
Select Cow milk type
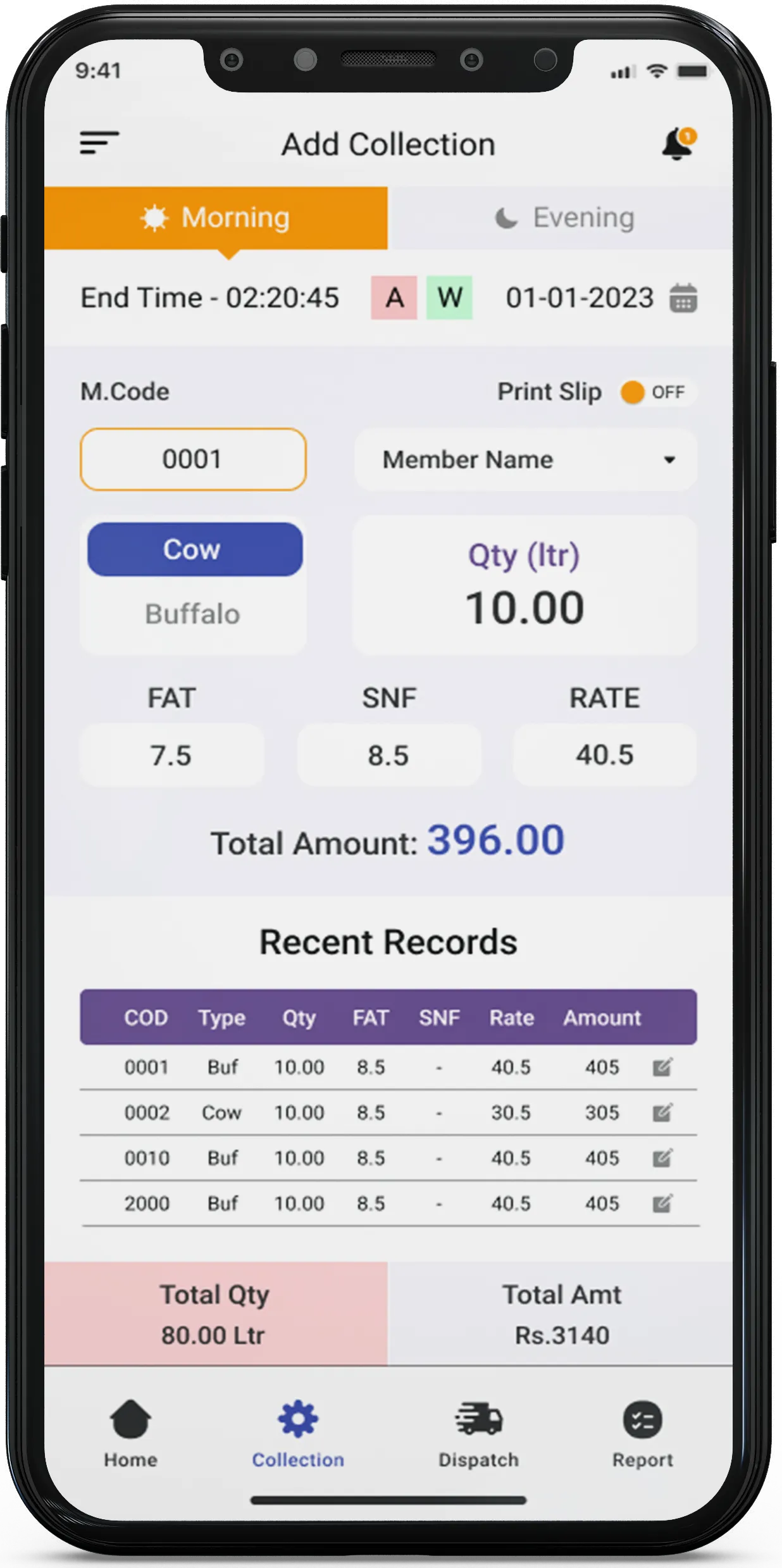pos(194,549)
